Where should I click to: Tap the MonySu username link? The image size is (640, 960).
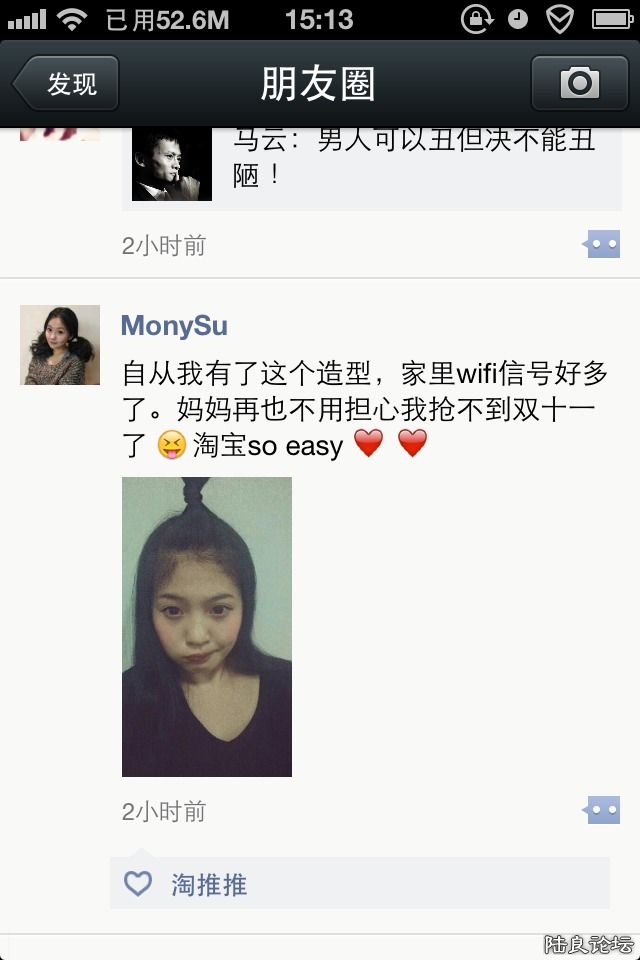click(x=174, y=326)
